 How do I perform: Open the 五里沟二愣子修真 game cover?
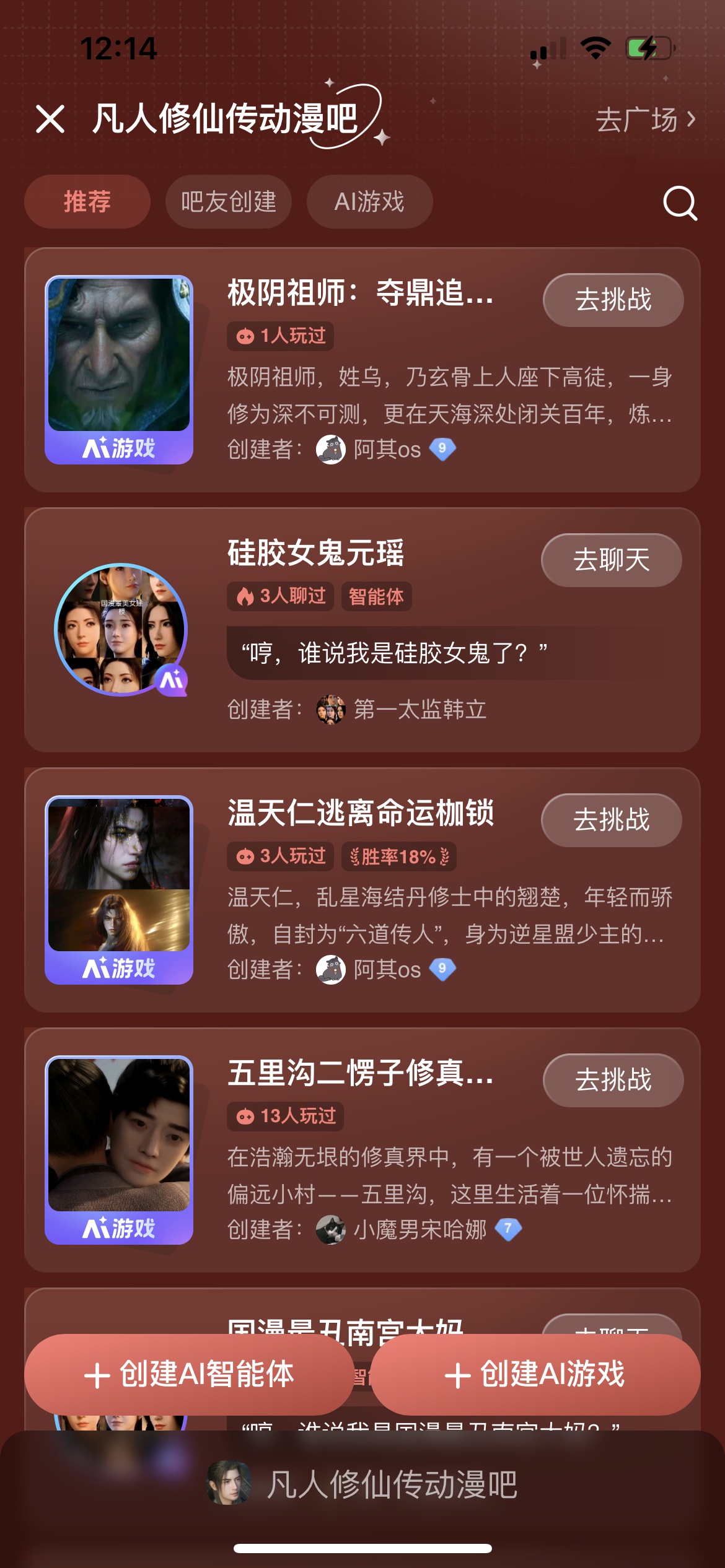pos(119,1149)
